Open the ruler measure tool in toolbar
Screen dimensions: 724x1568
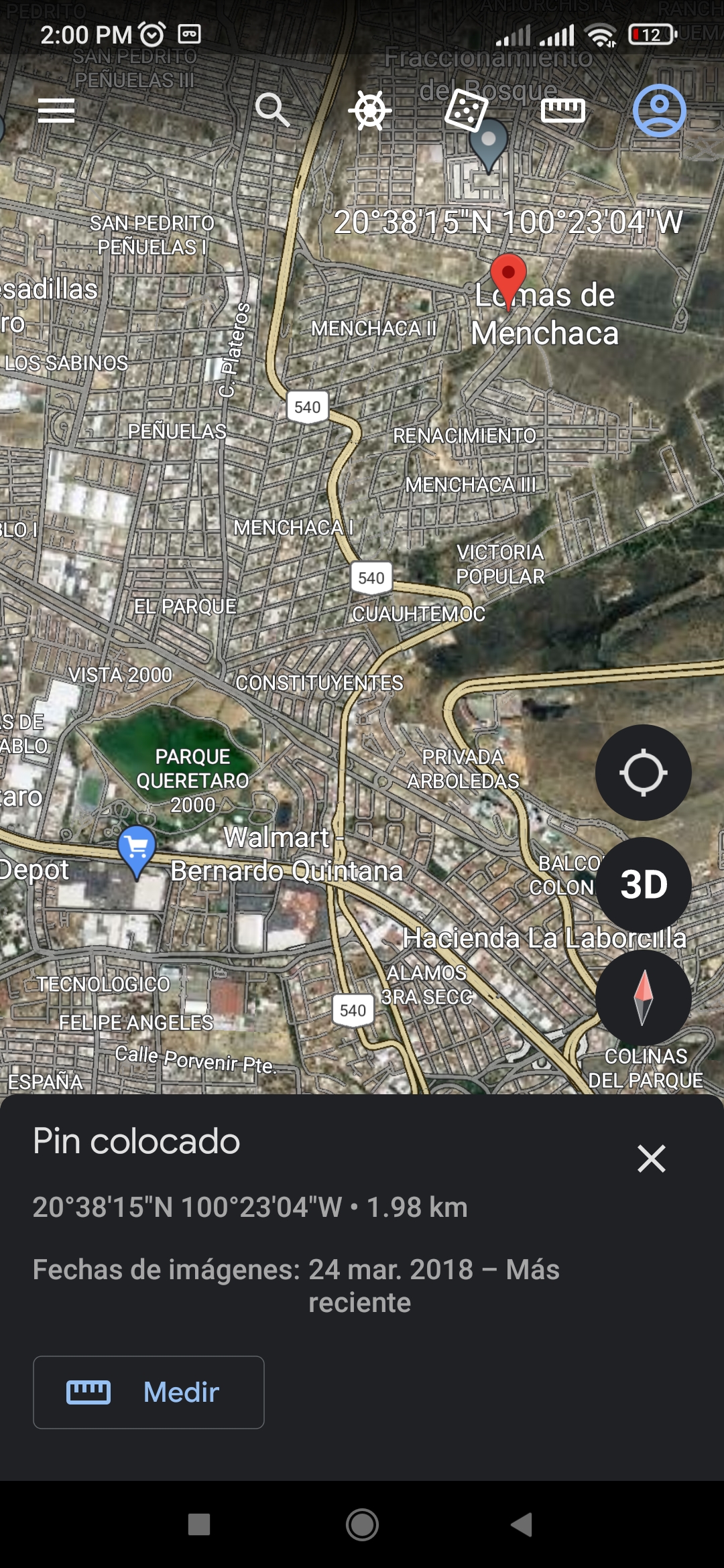coord(562,111)
